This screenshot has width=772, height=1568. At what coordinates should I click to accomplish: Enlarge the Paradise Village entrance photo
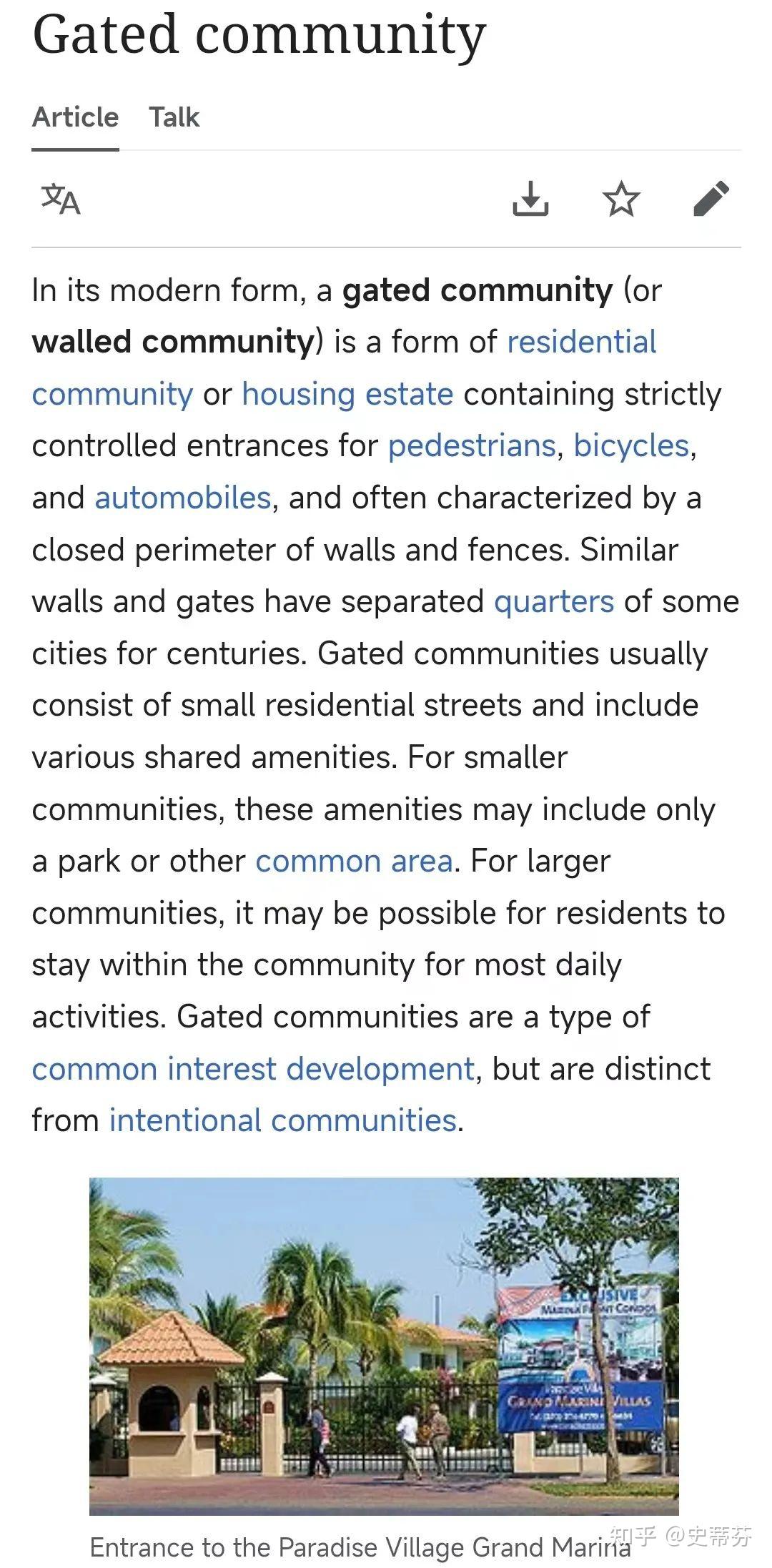(x=384, y=1345)
